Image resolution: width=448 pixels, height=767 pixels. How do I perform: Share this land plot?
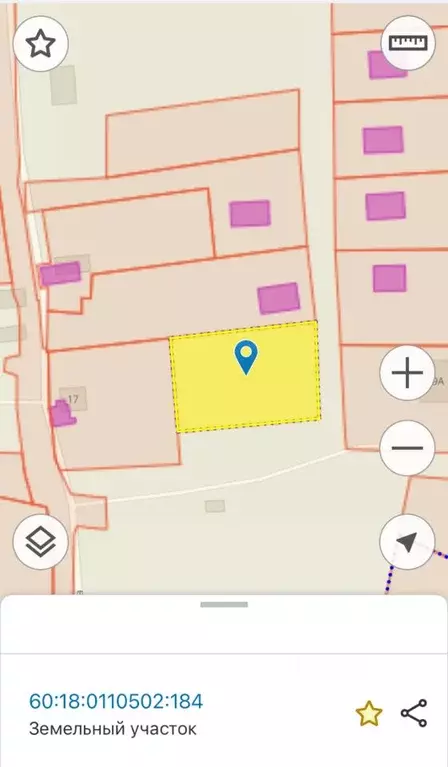[414, 713]
